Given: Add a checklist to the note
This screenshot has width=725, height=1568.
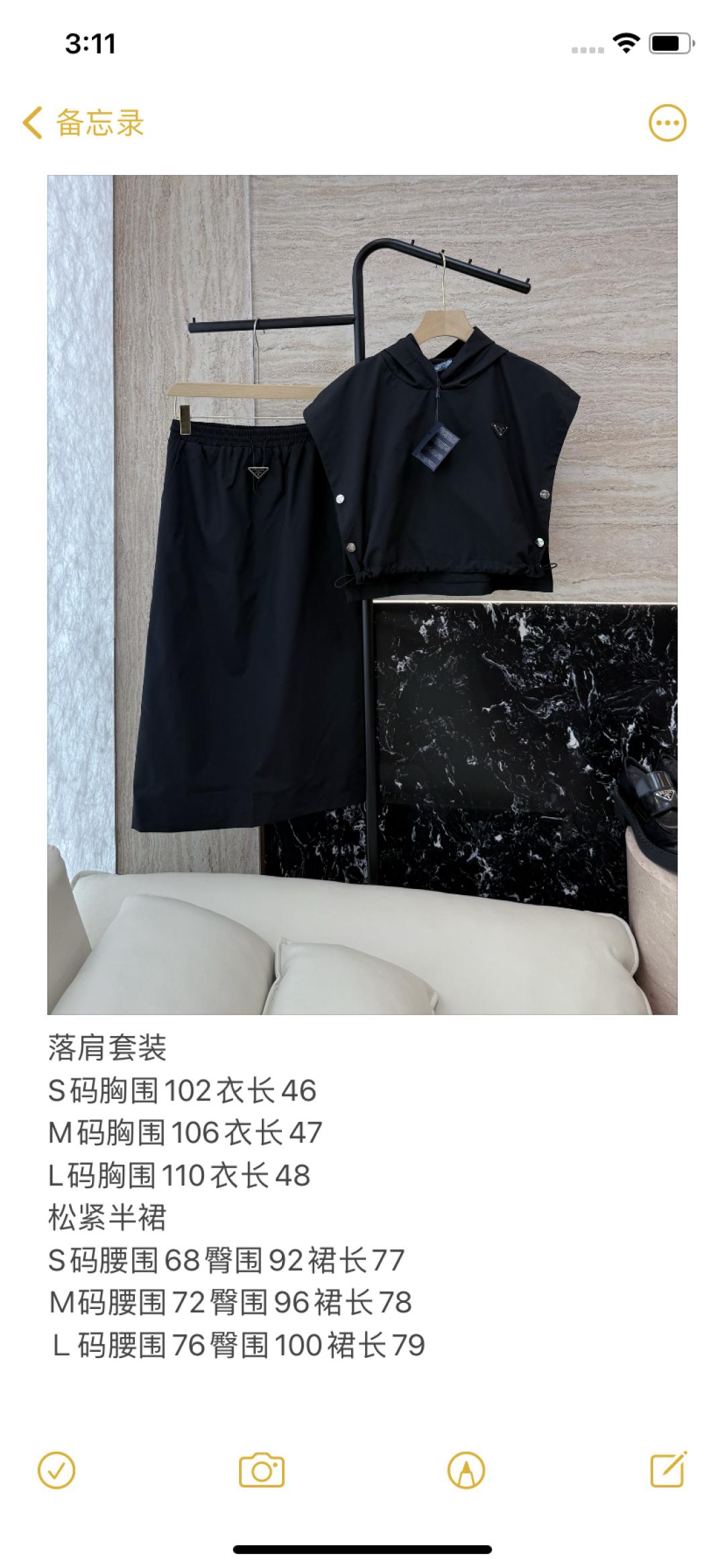Looking at the screenshot, I should (x=57, y=1471).
